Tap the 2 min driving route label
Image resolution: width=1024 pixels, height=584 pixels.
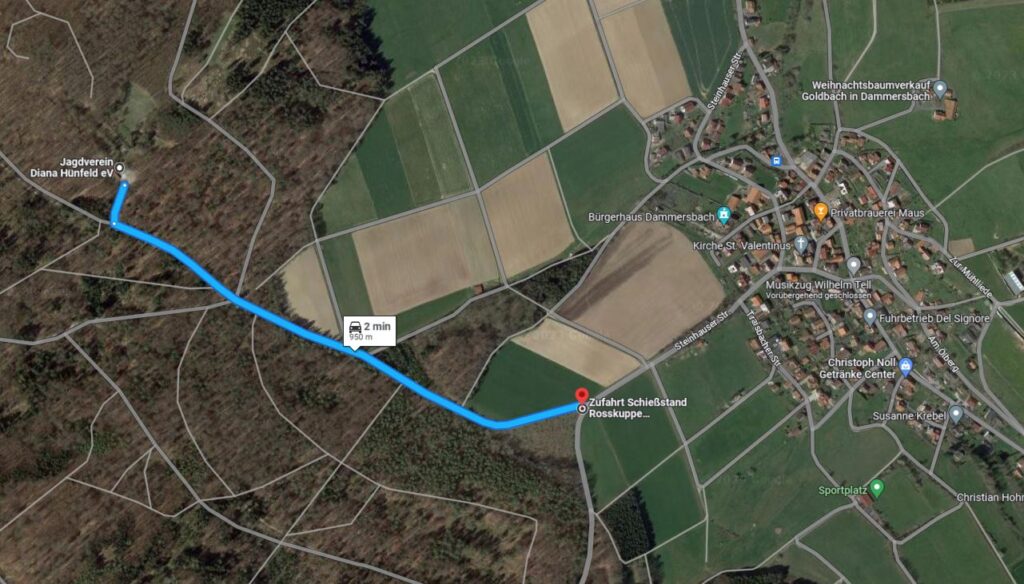pos(369,331)
